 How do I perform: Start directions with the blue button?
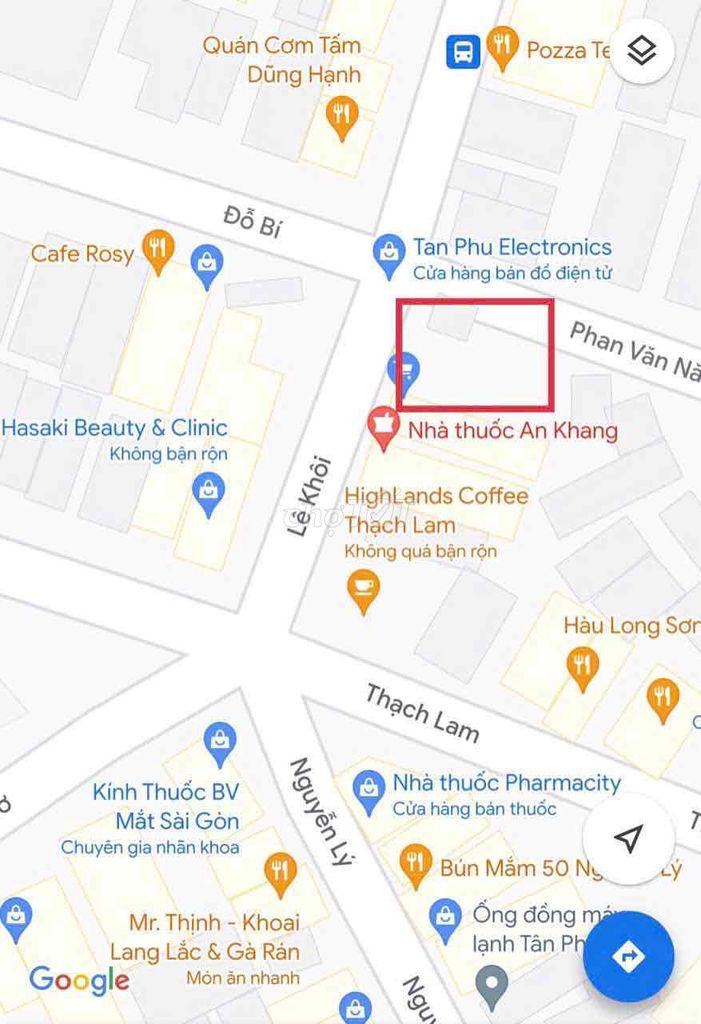629,957
